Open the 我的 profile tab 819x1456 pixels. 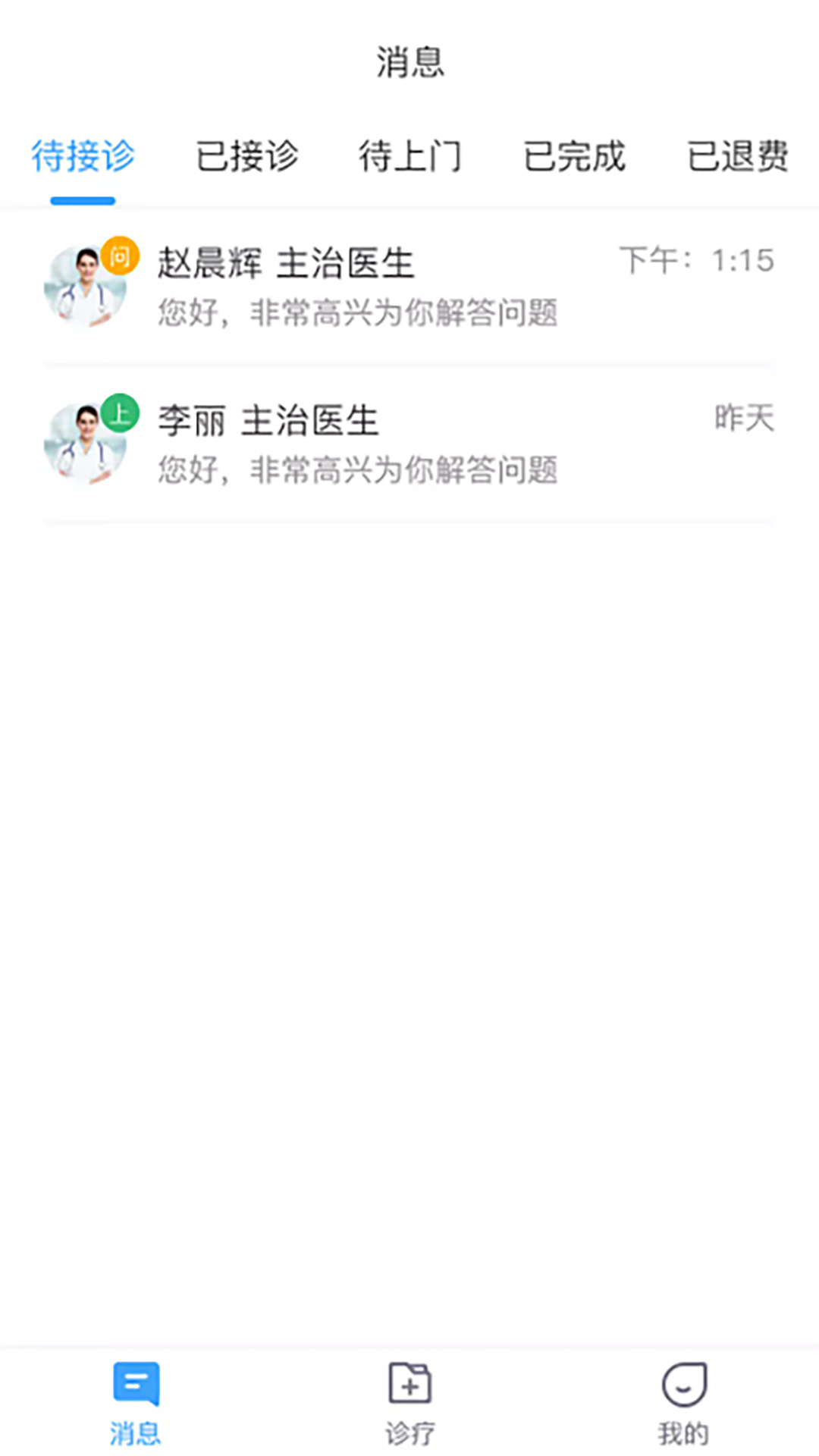[683, 1402]
